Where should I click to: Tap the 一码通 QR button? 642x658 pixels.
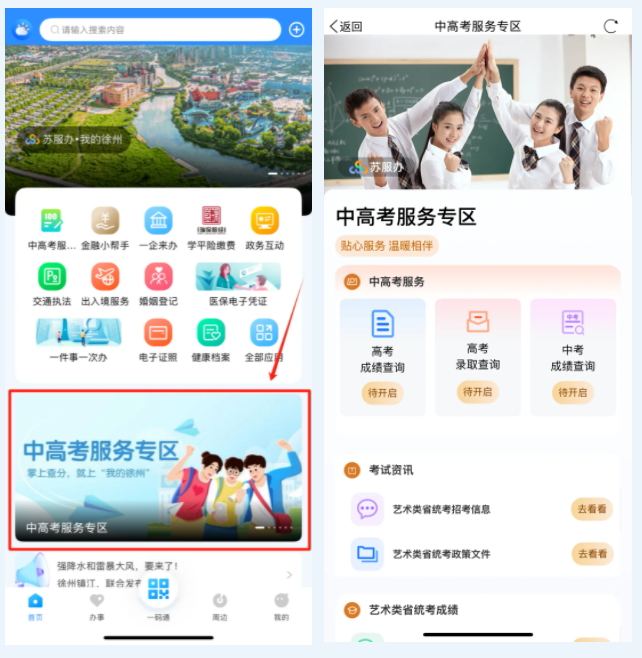[158, 594]
